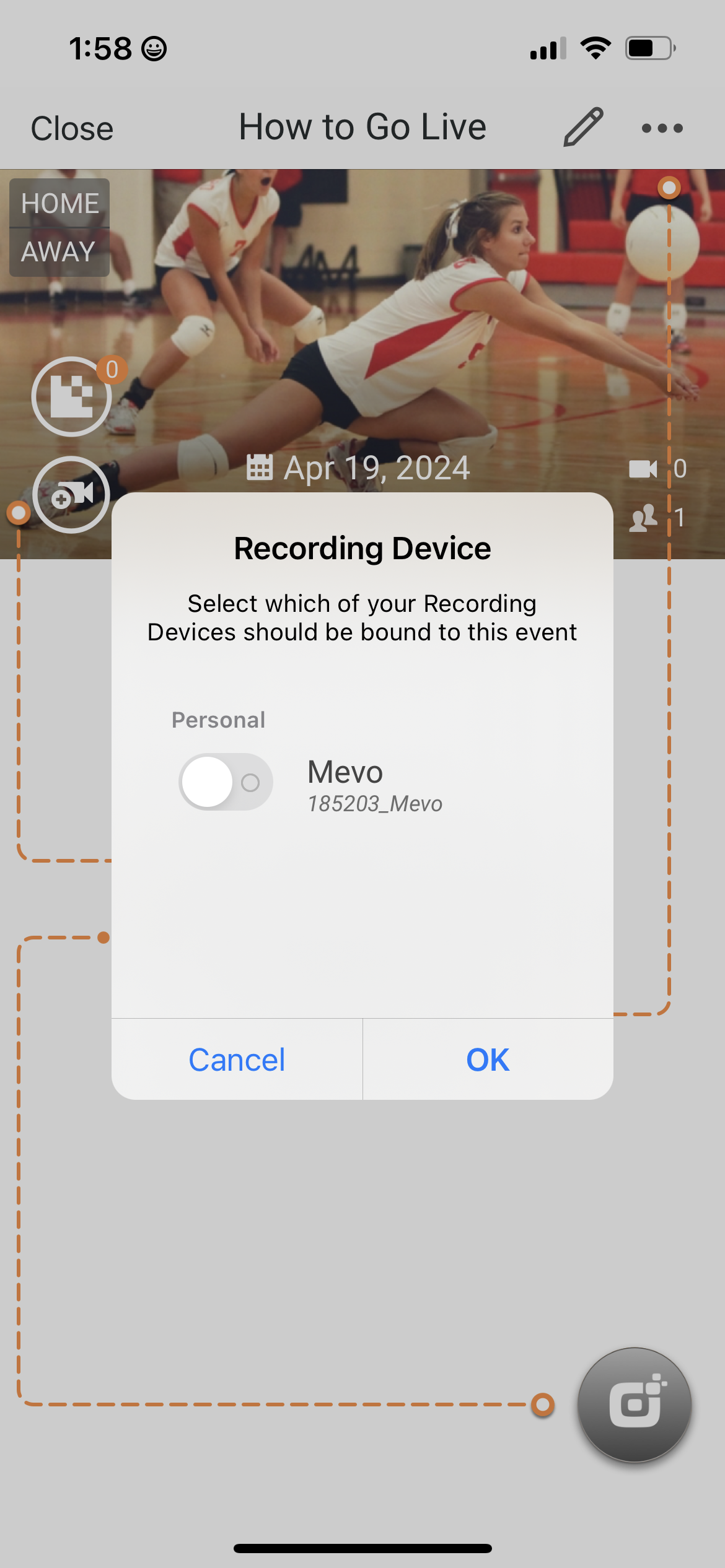Open the highlights tag icon
The height and width of the screenshot is (1568, 725).
(71, 397)
